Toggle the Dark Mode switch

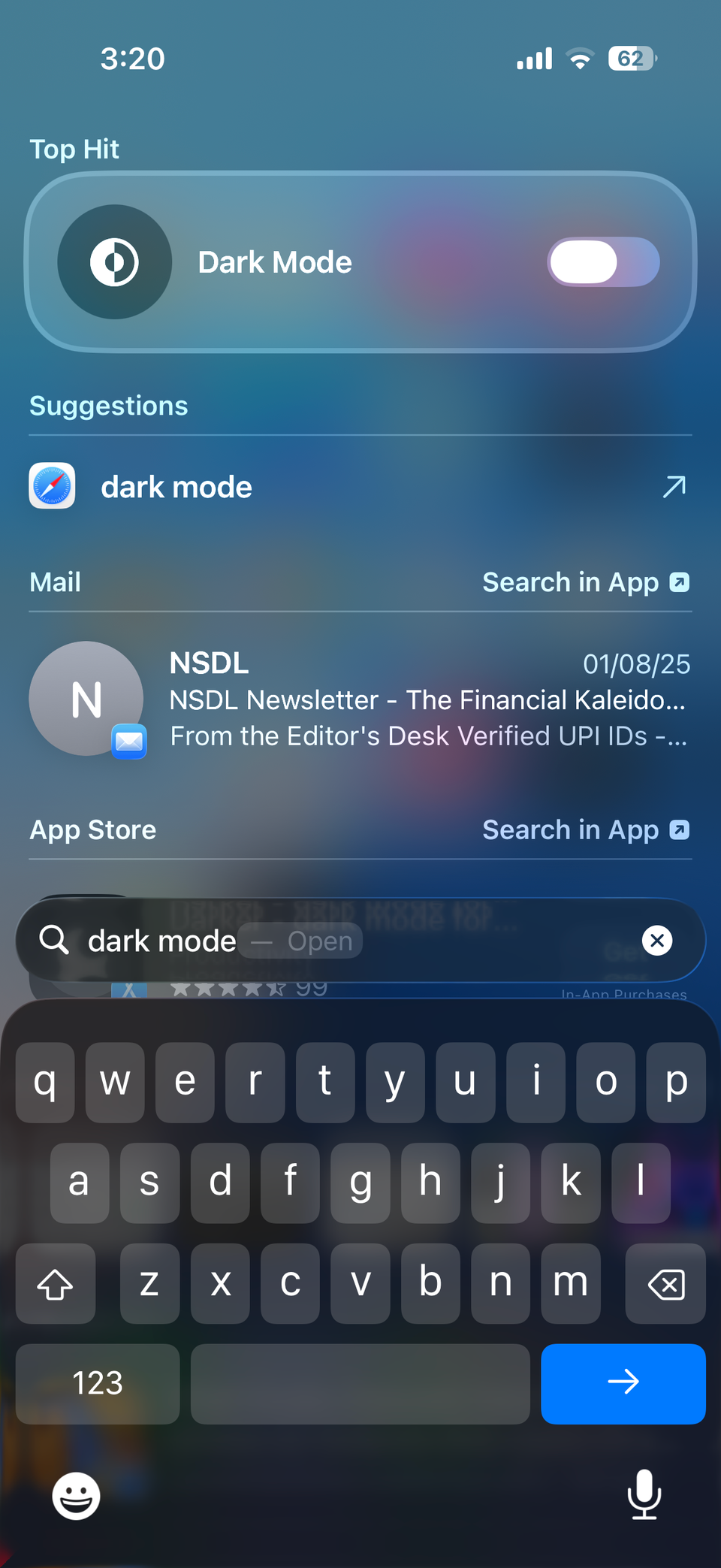click(603, 262)
